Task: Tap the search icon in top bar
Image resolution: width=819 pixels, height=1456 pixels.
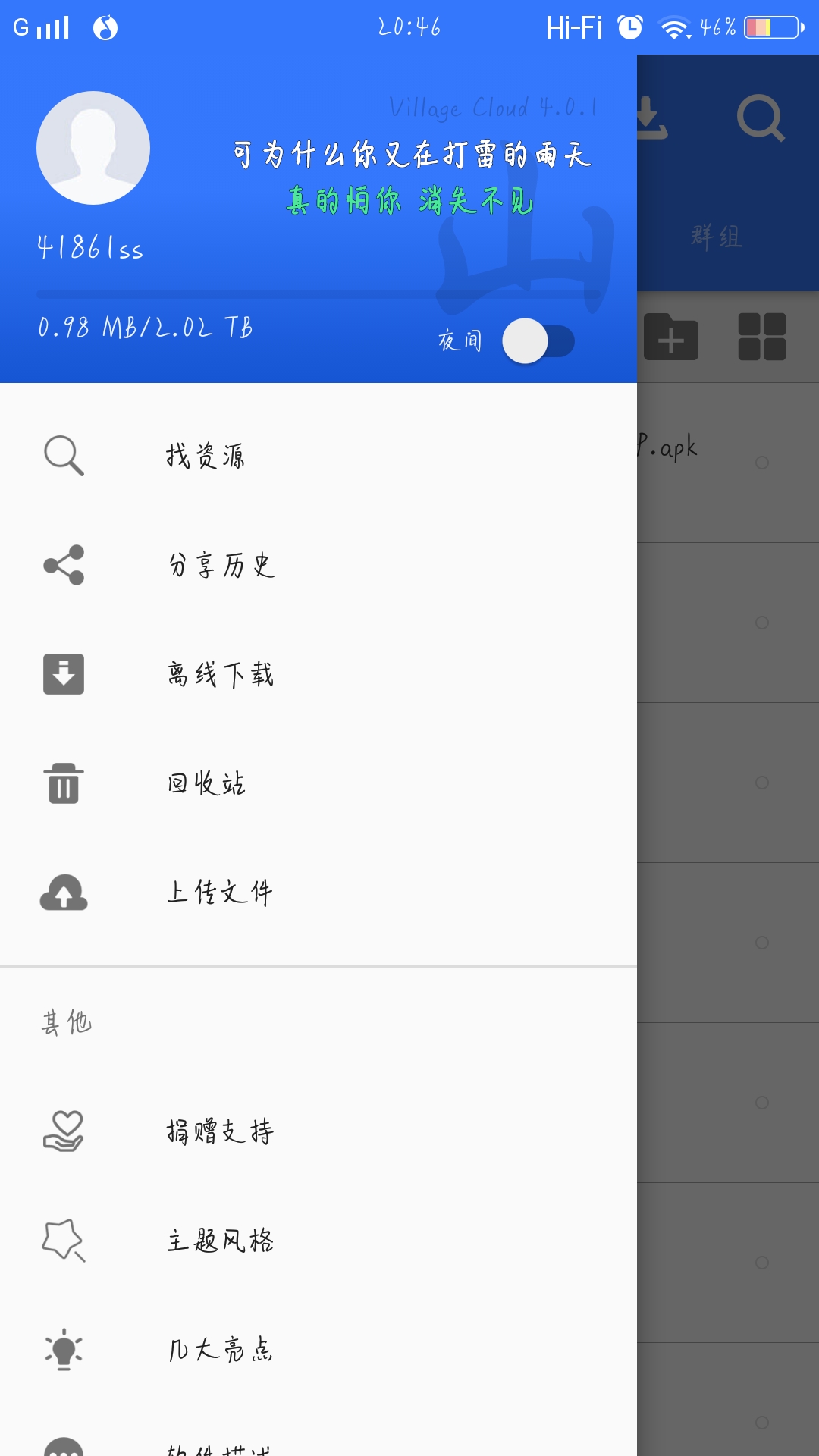Action: (761, 118)
